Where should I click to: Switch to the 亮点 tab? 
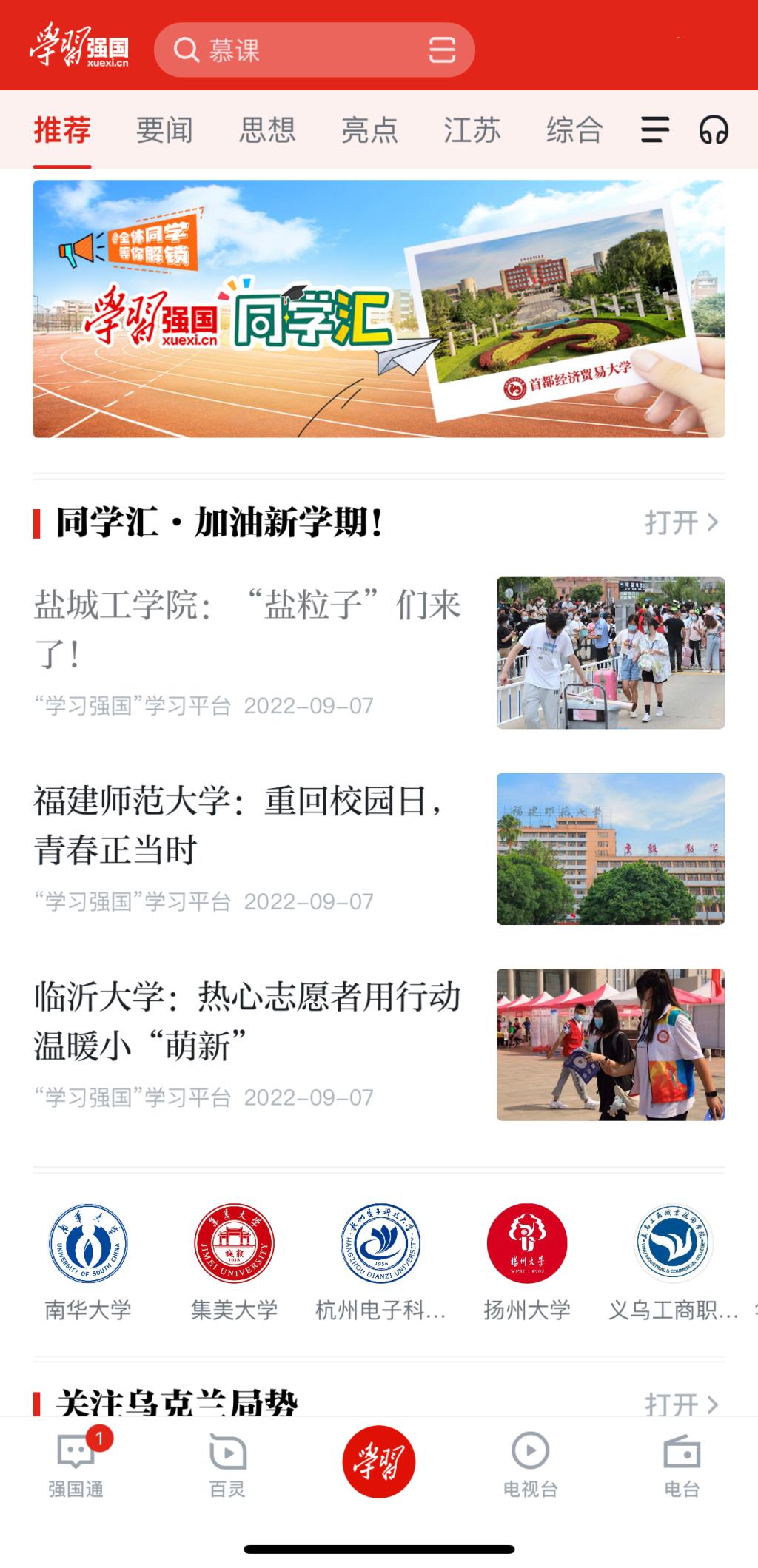(369, 130)
